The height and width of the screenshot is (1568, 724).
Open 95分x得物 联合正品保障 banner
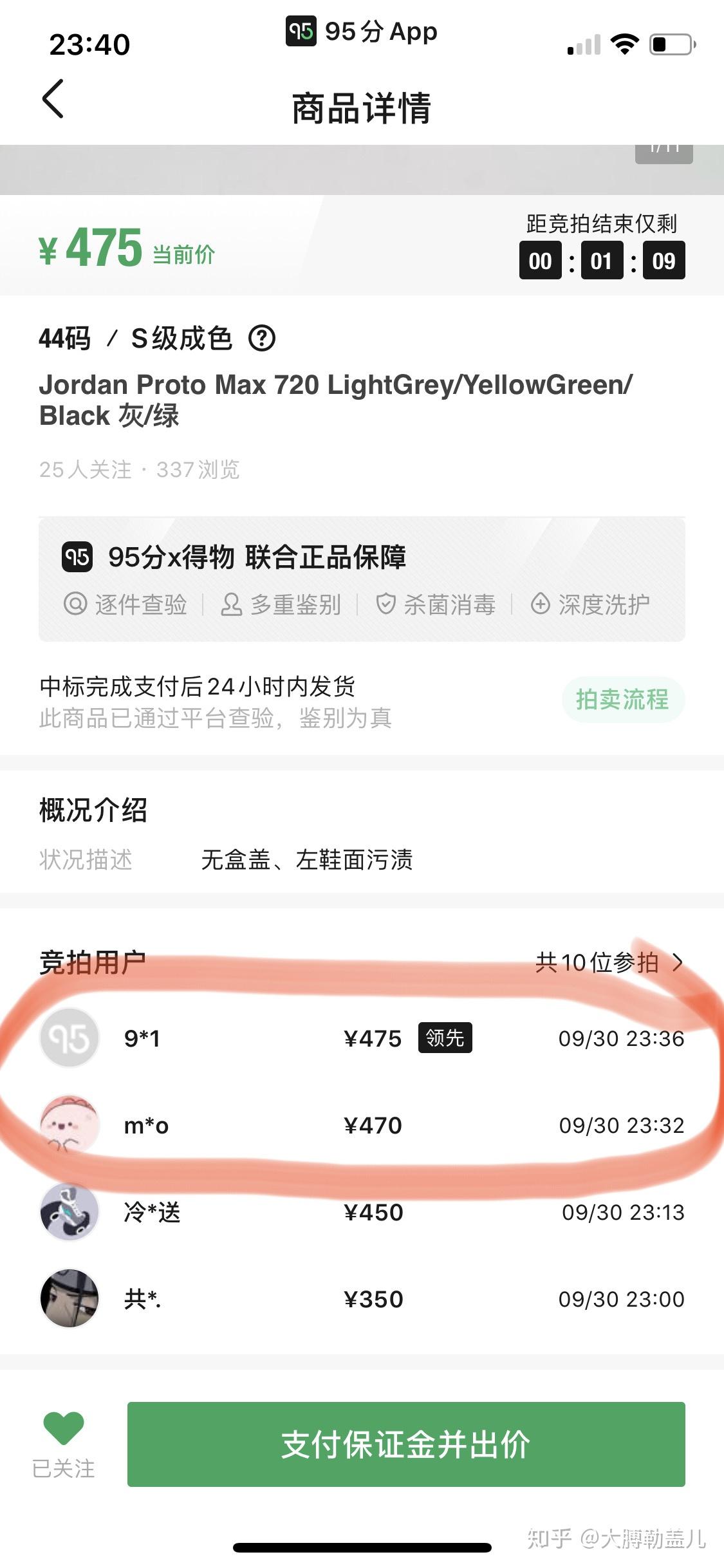362,579
